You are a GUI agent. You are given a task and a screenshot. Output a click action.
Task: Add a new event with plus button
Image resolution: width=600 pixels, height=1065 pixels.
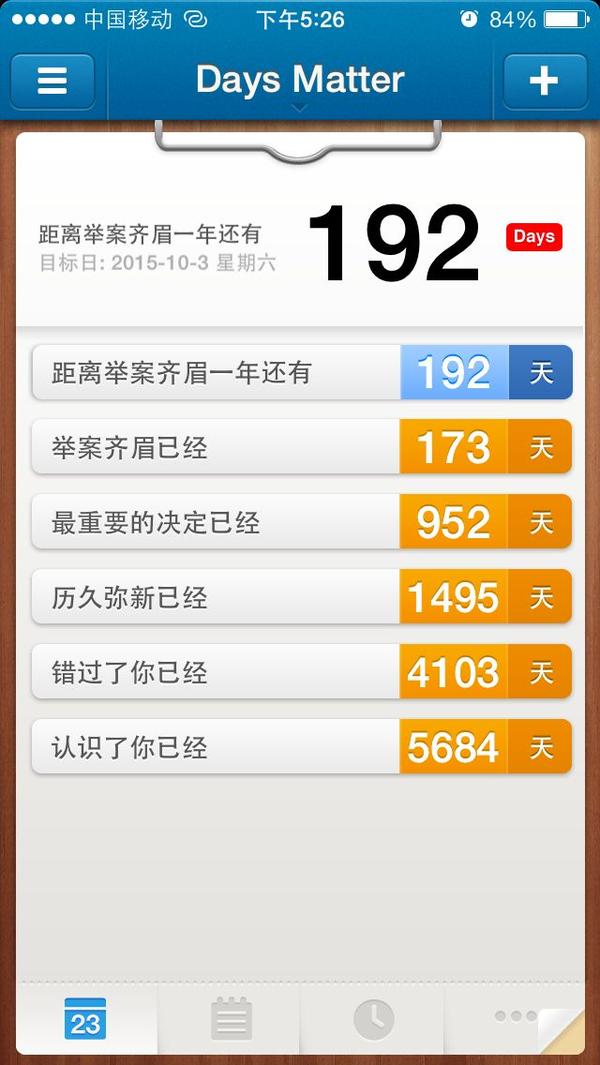(544, 82)
